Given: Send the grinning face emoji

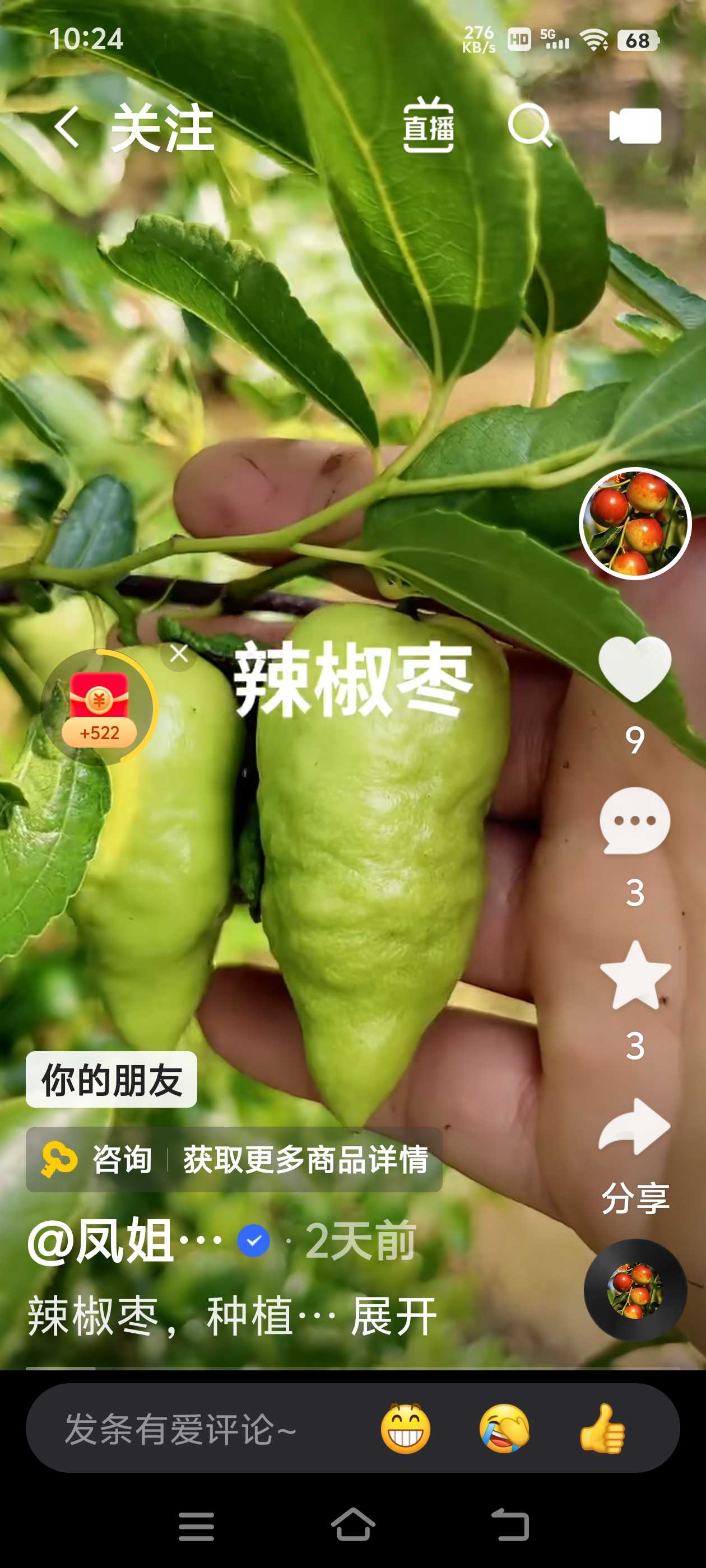Looking at the screenshot, I should click(x=406, y=1428).
